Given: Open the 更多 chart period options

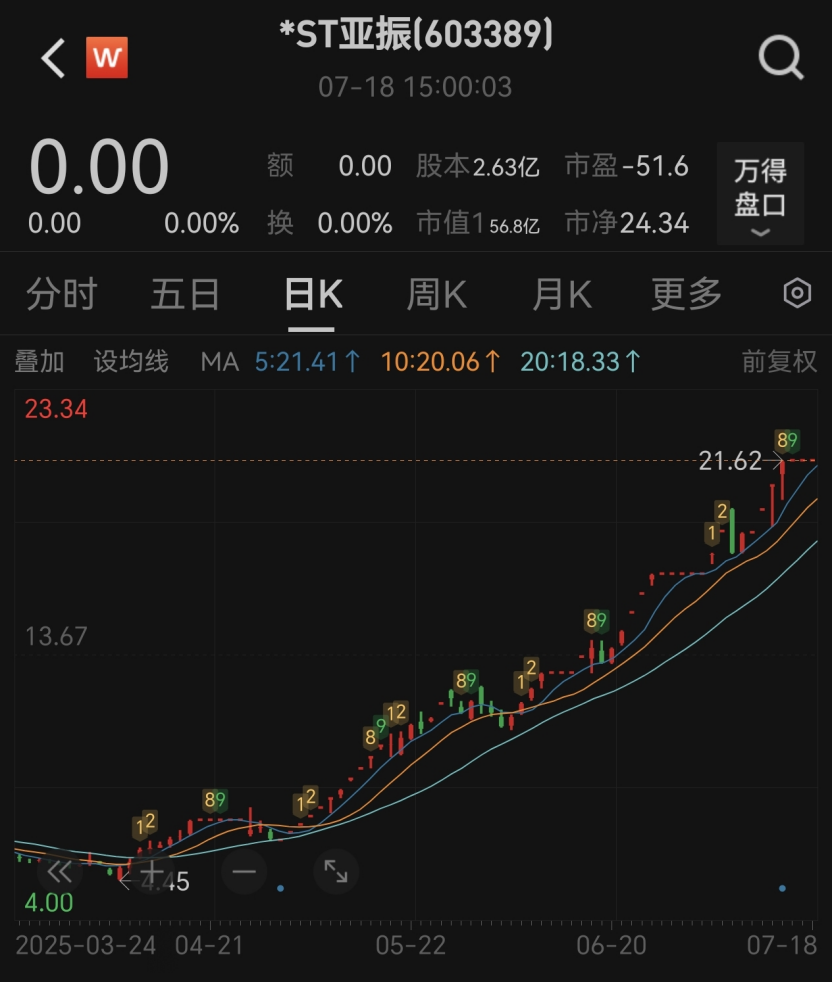Looking at the screenshot, I should click(686, 295).
